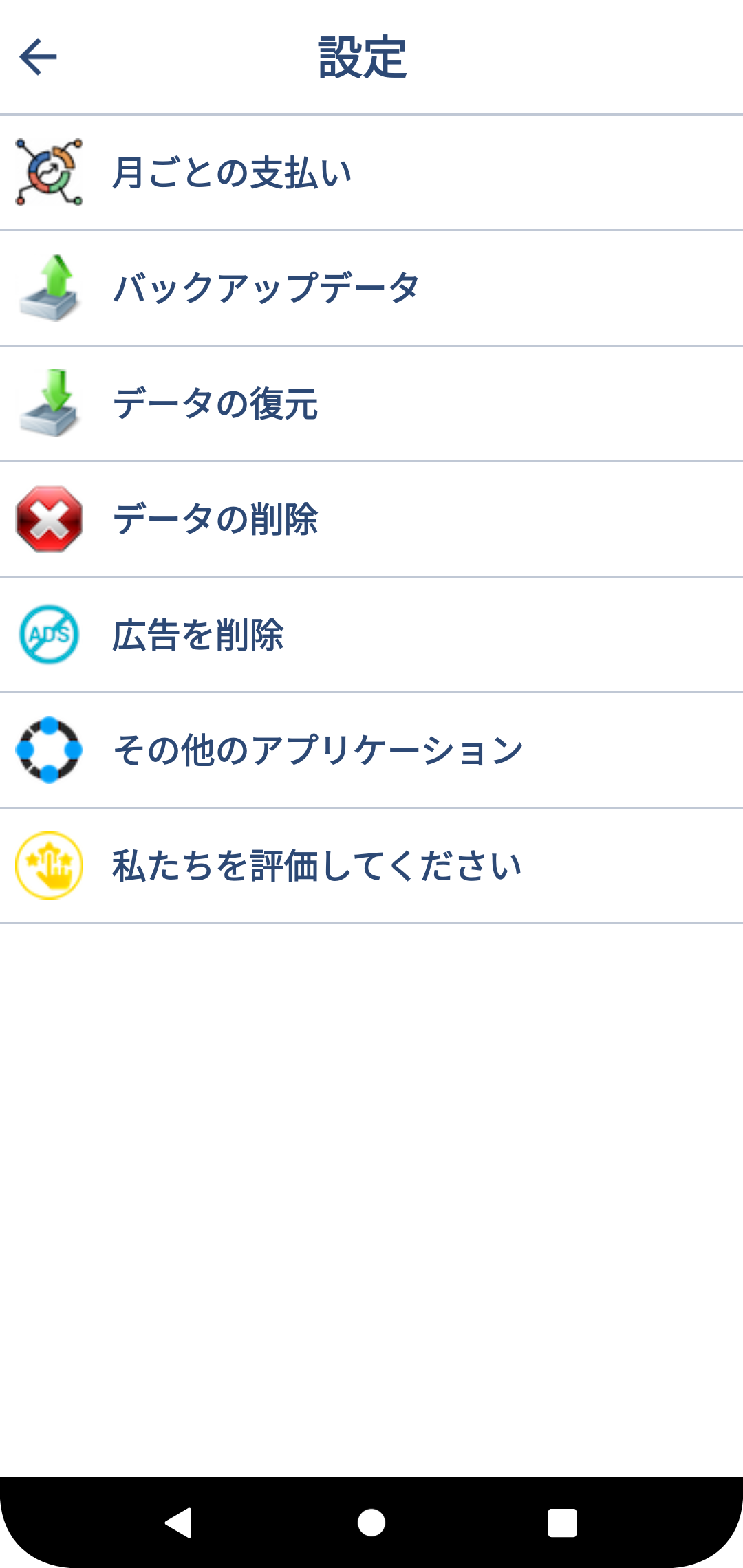Tap the system home button

[371, 1523]
